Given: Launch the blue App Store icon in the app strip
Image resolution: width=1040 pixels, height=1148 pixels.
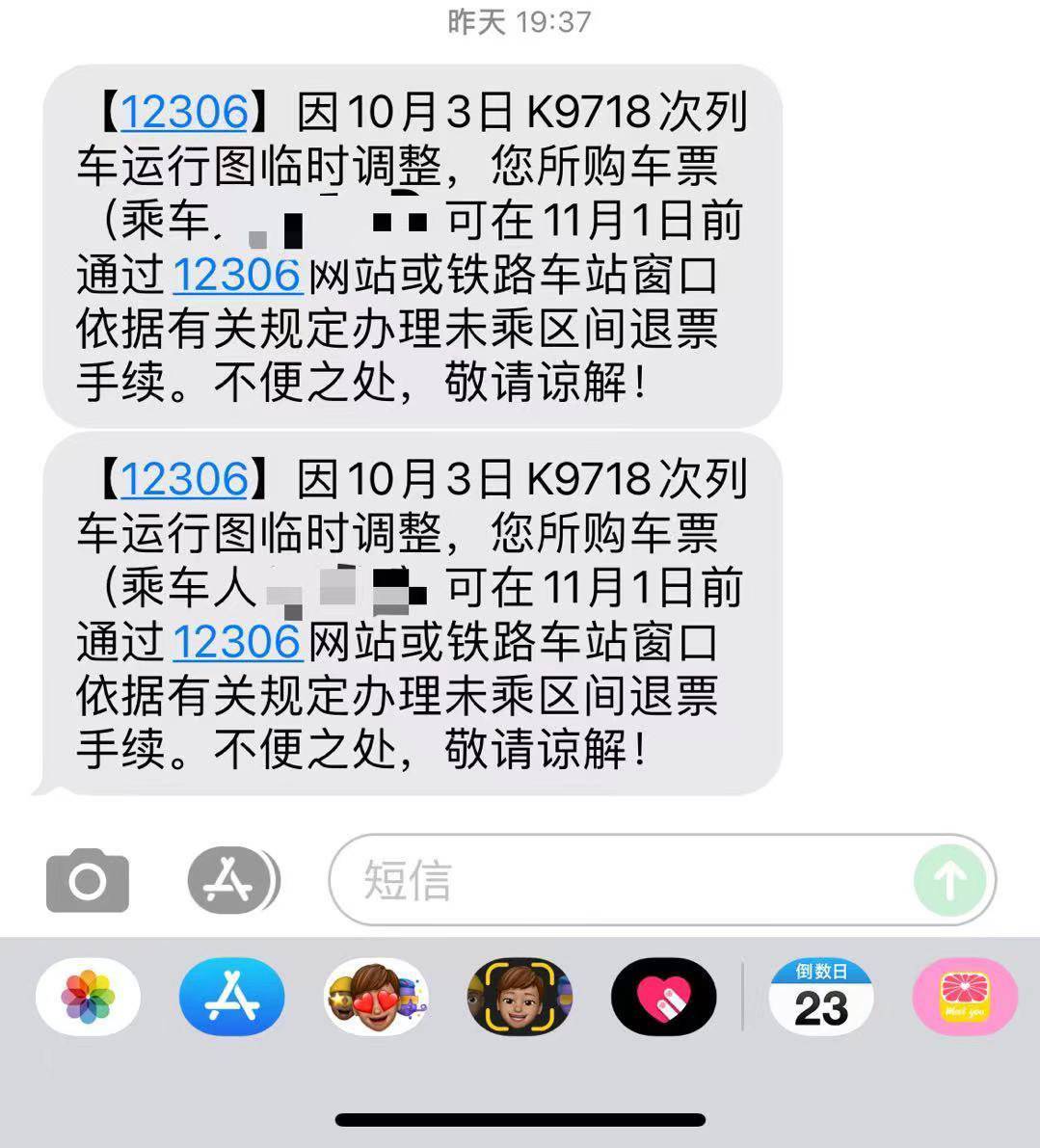Looking at the screenshot, I should (x=232, y=999).
